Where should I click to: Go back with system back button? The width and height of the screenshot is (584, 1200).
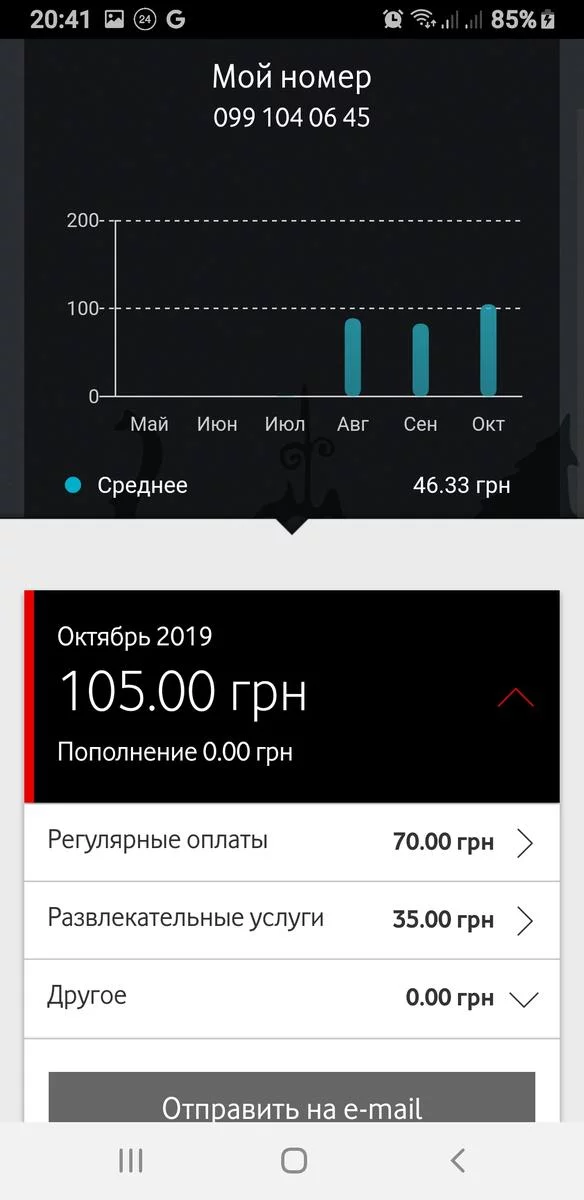[x=457, y=1160]
